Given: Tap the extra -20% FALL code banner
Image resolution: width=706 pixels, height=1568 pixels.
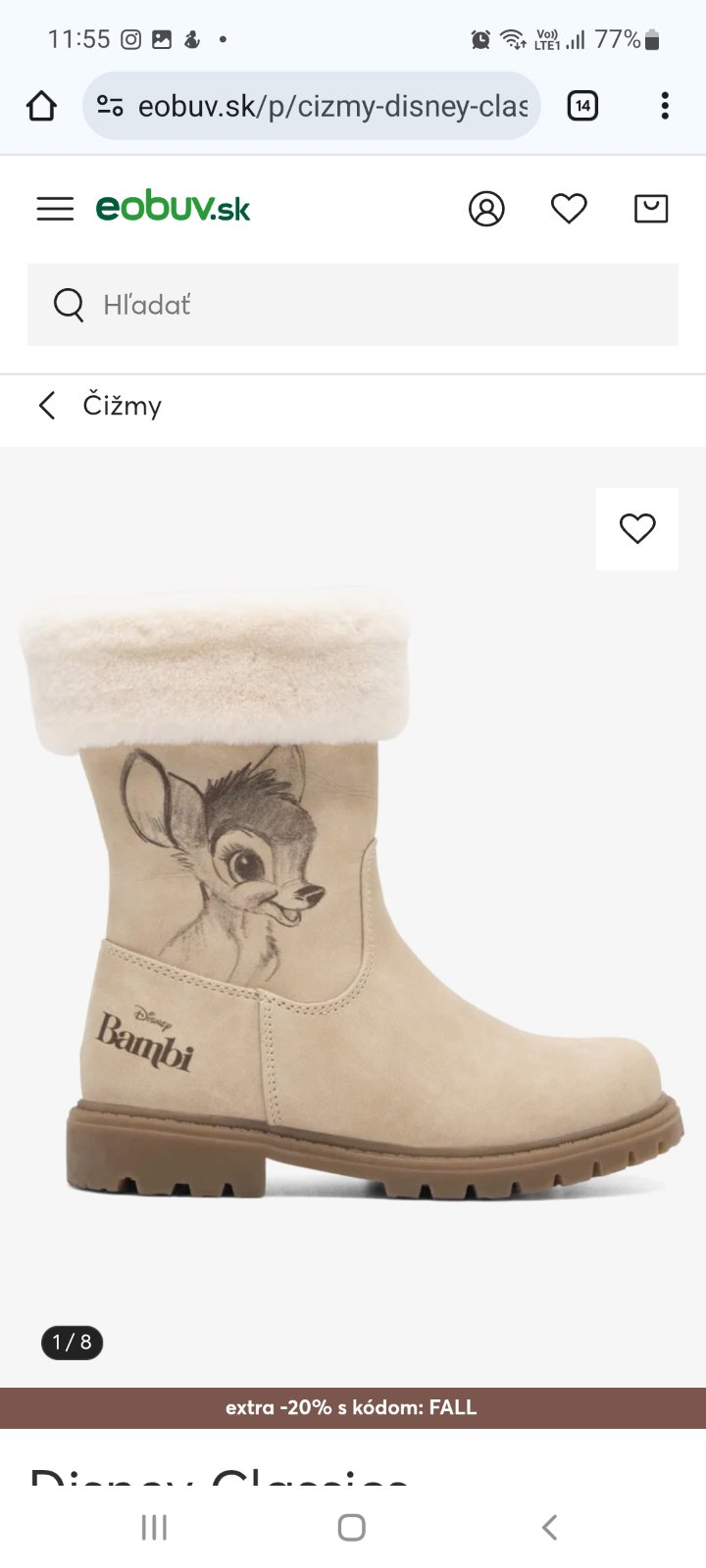Looking at the screenshot, I should pos(353,1407).
